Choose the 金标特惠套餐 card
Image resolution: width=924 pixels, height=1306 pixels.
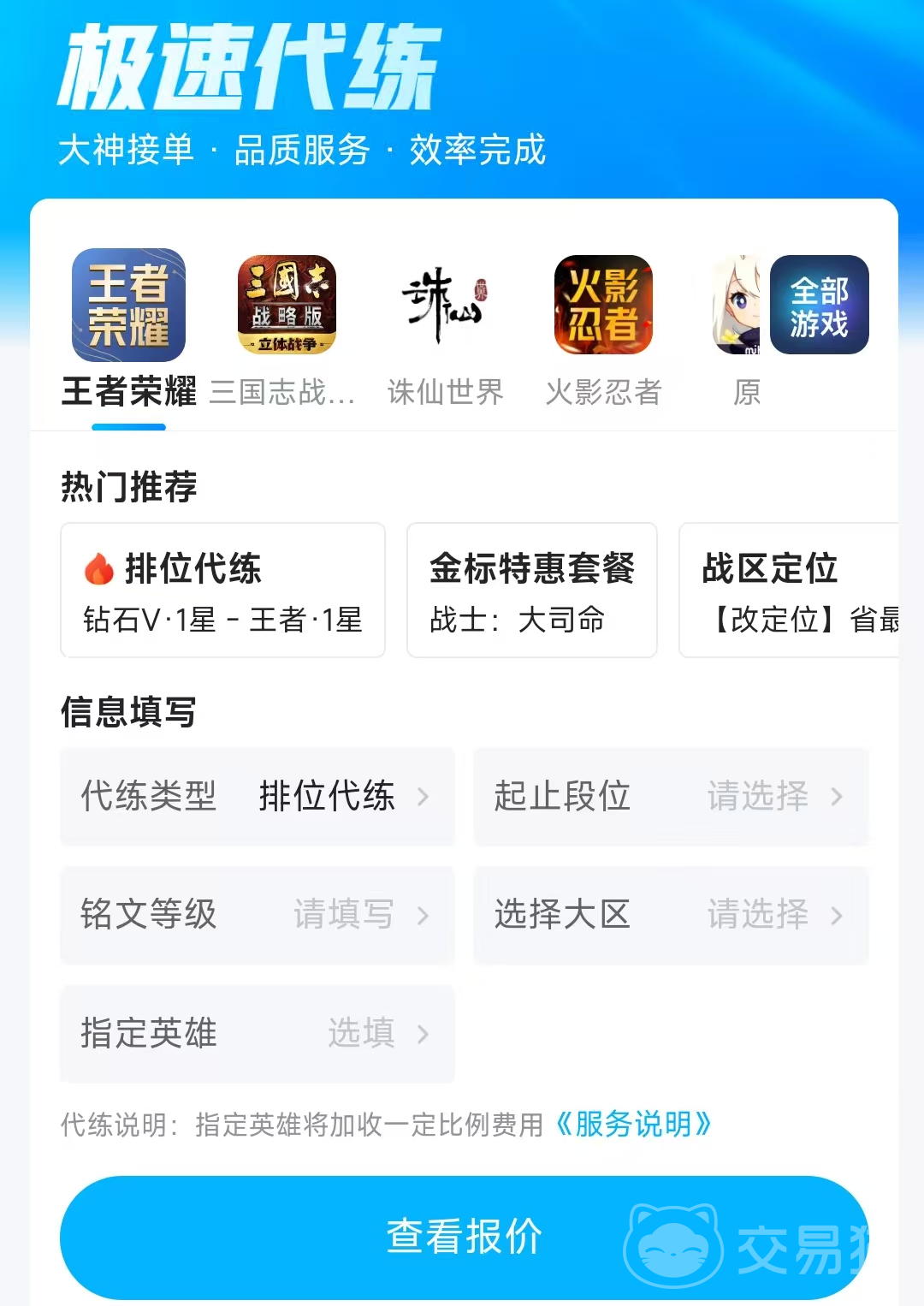pos(531,591)
